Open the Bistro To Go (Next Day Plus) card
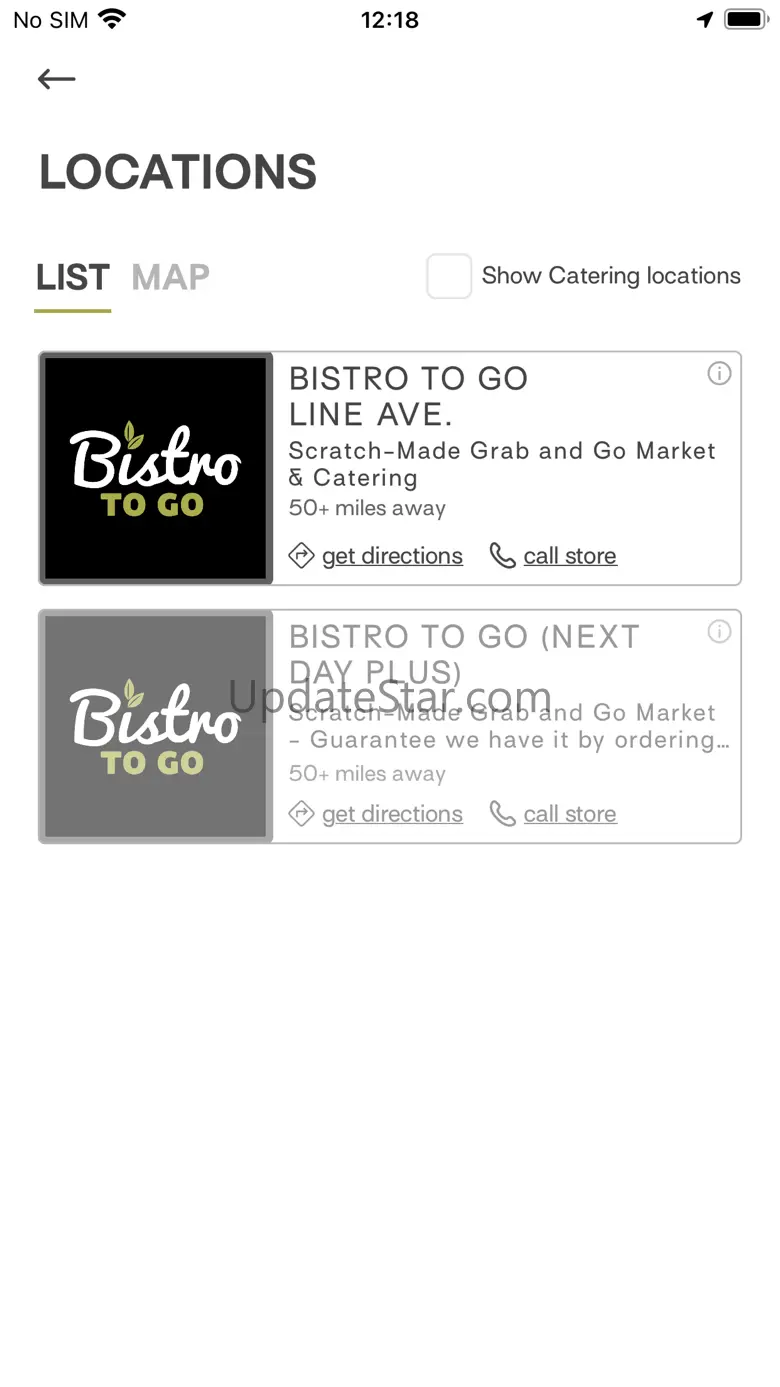This screenshot has height=1387, width=780. click(x=390, y=726)
